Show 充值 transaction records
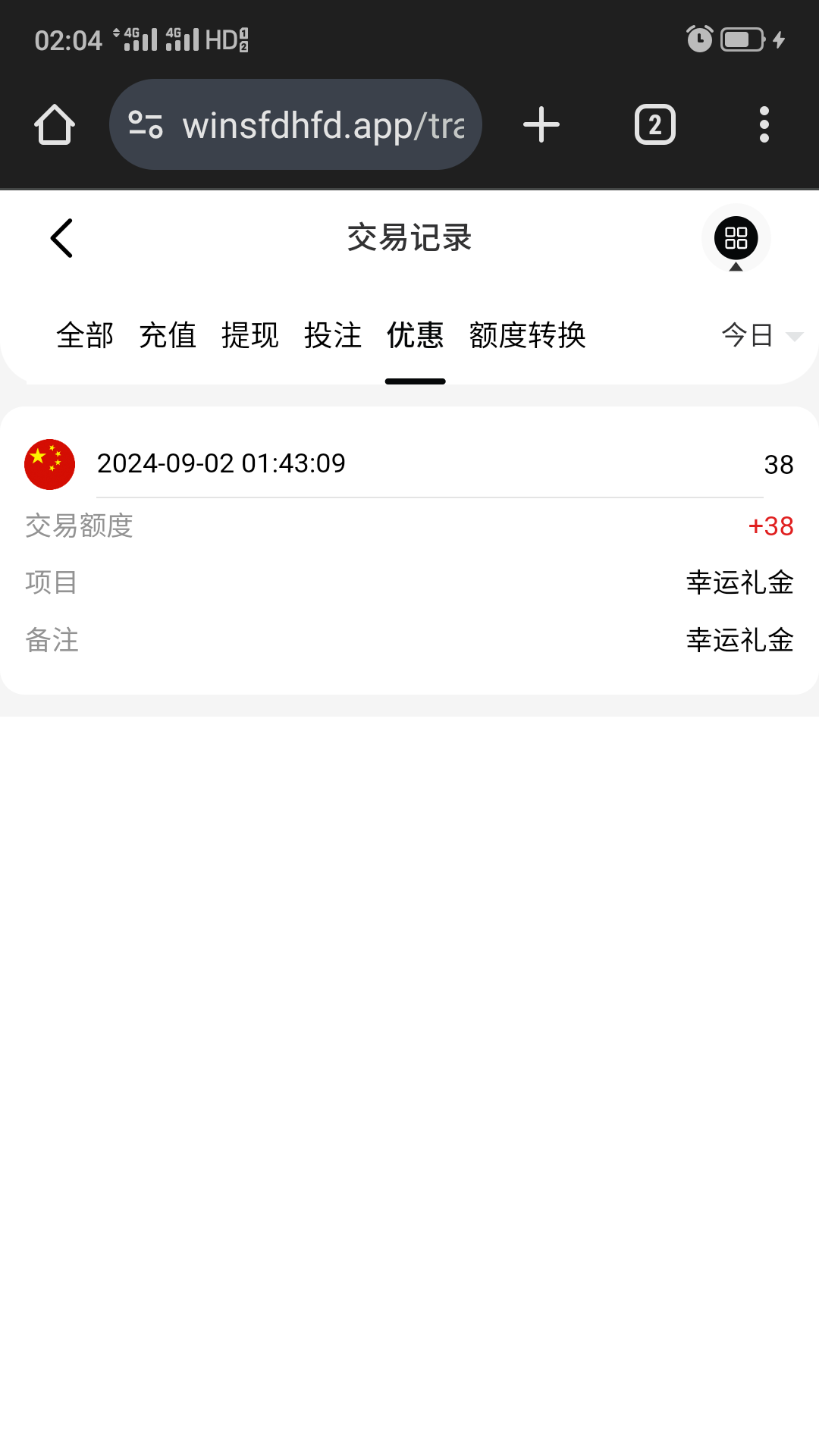The image size is (819, 1456). point(168,335)
